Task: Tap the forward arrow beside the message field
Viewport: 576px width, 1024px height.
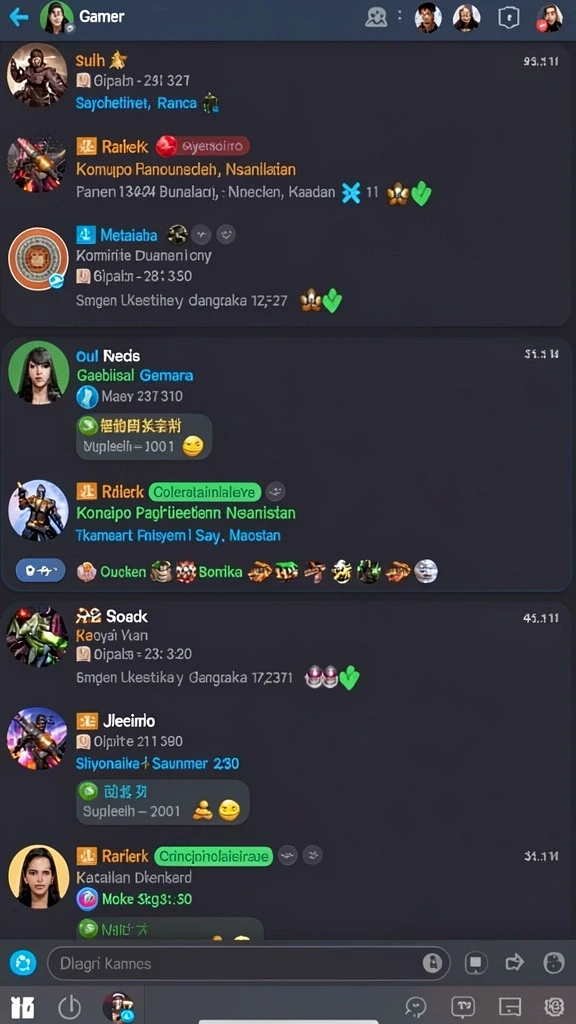Action: point(515,962)
